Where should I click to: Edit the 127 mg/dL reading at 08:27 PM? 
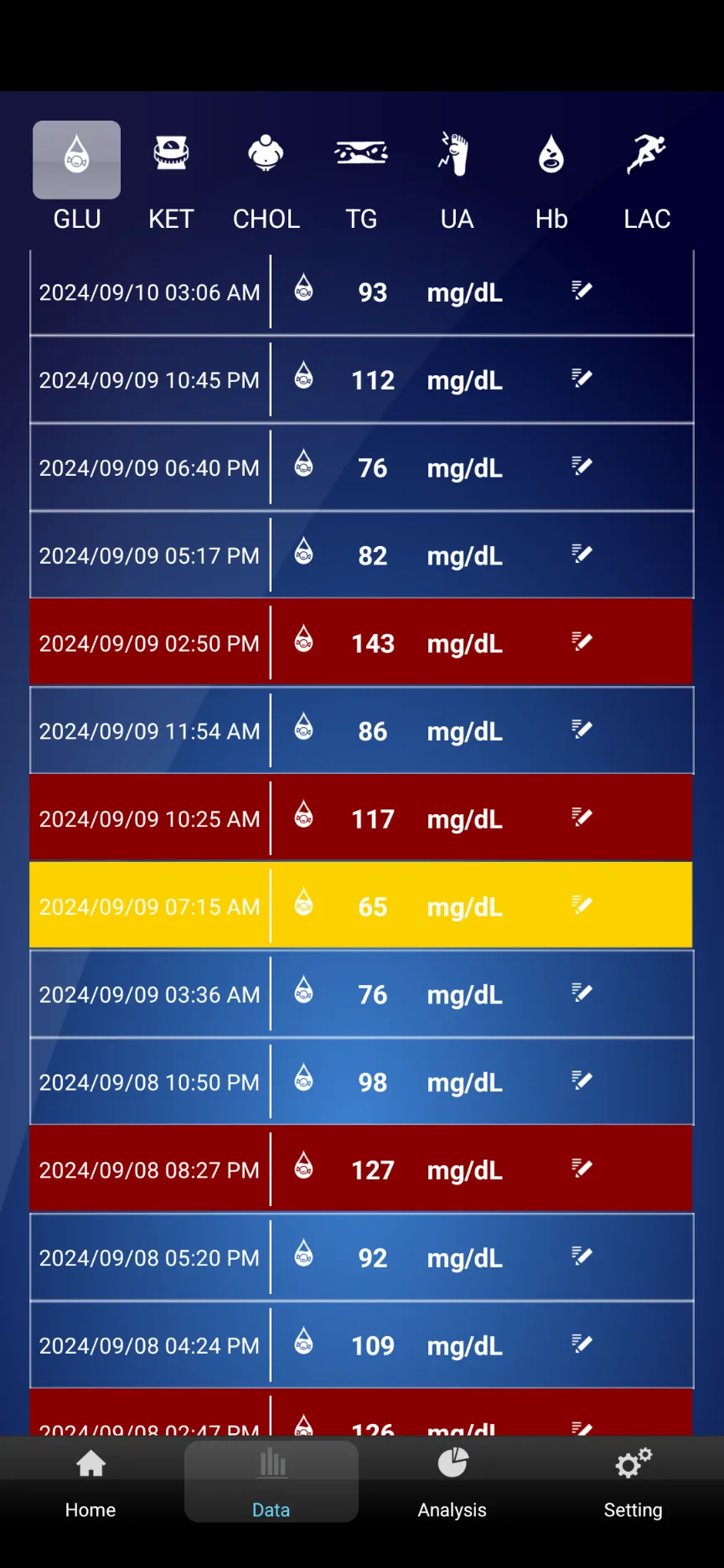pos(582,1168)
